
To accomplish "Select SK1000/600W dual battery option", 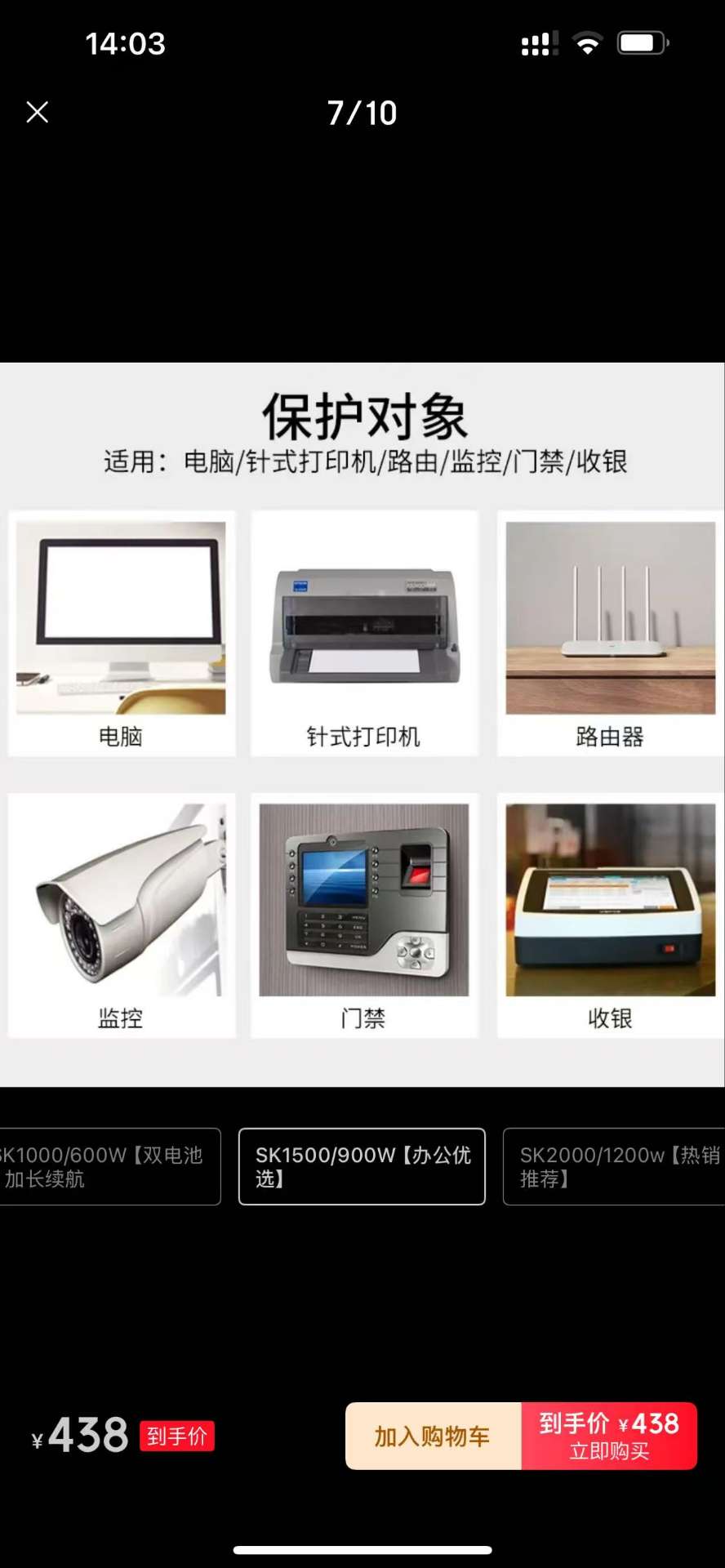I will click(x=106, y=1166).
